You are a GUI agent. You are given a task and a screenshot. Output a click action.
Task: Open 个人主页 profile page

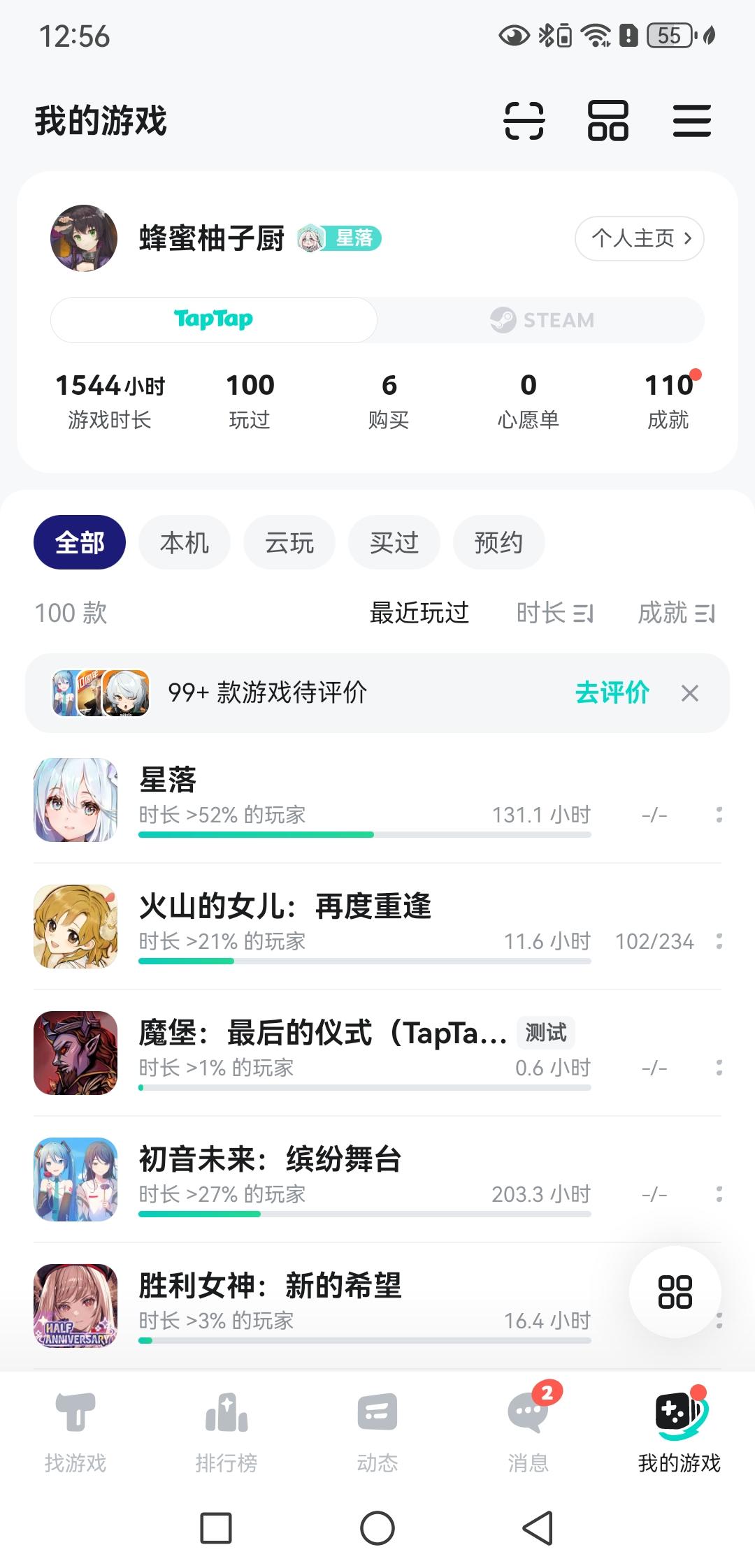638,238
